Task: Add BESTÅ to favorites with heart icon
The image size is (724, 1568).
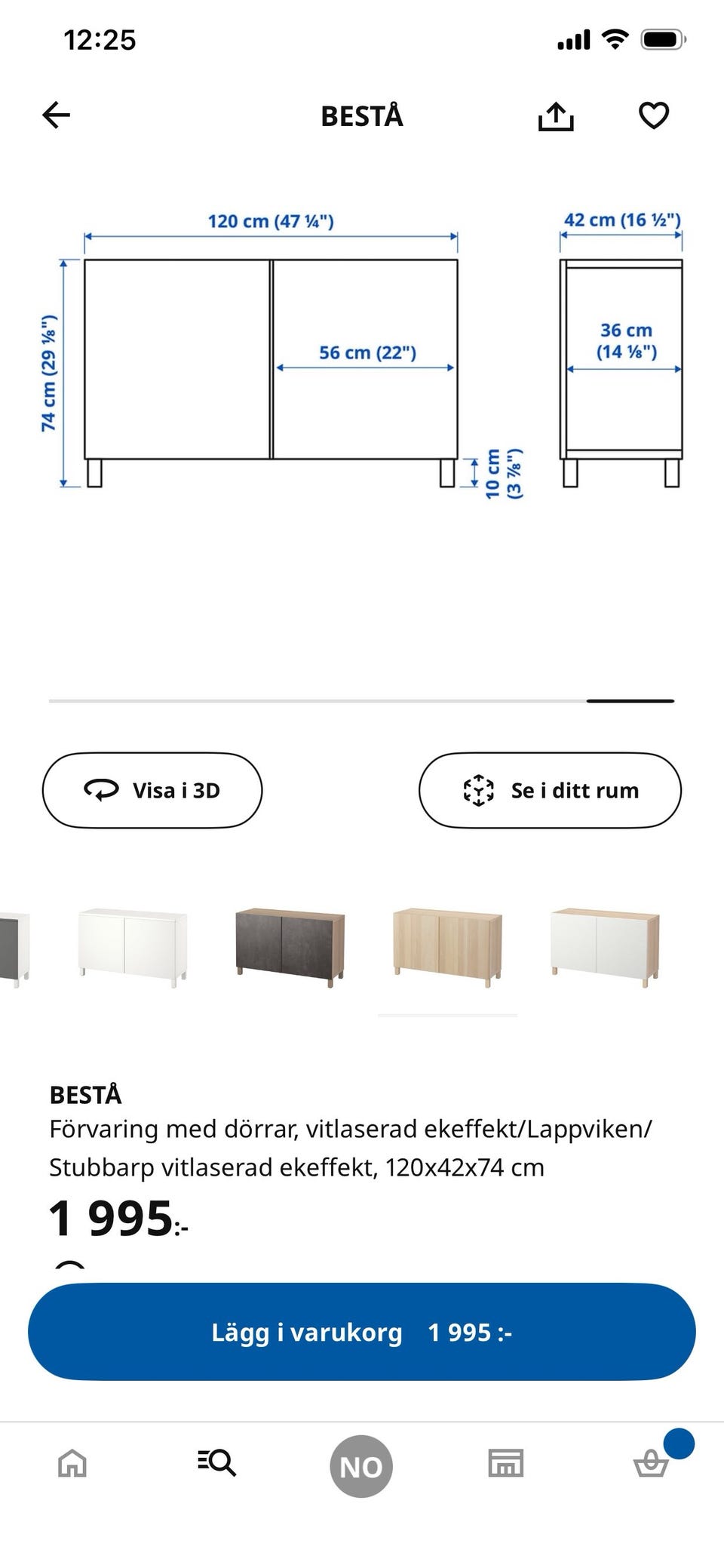Action: coord(654,115)
